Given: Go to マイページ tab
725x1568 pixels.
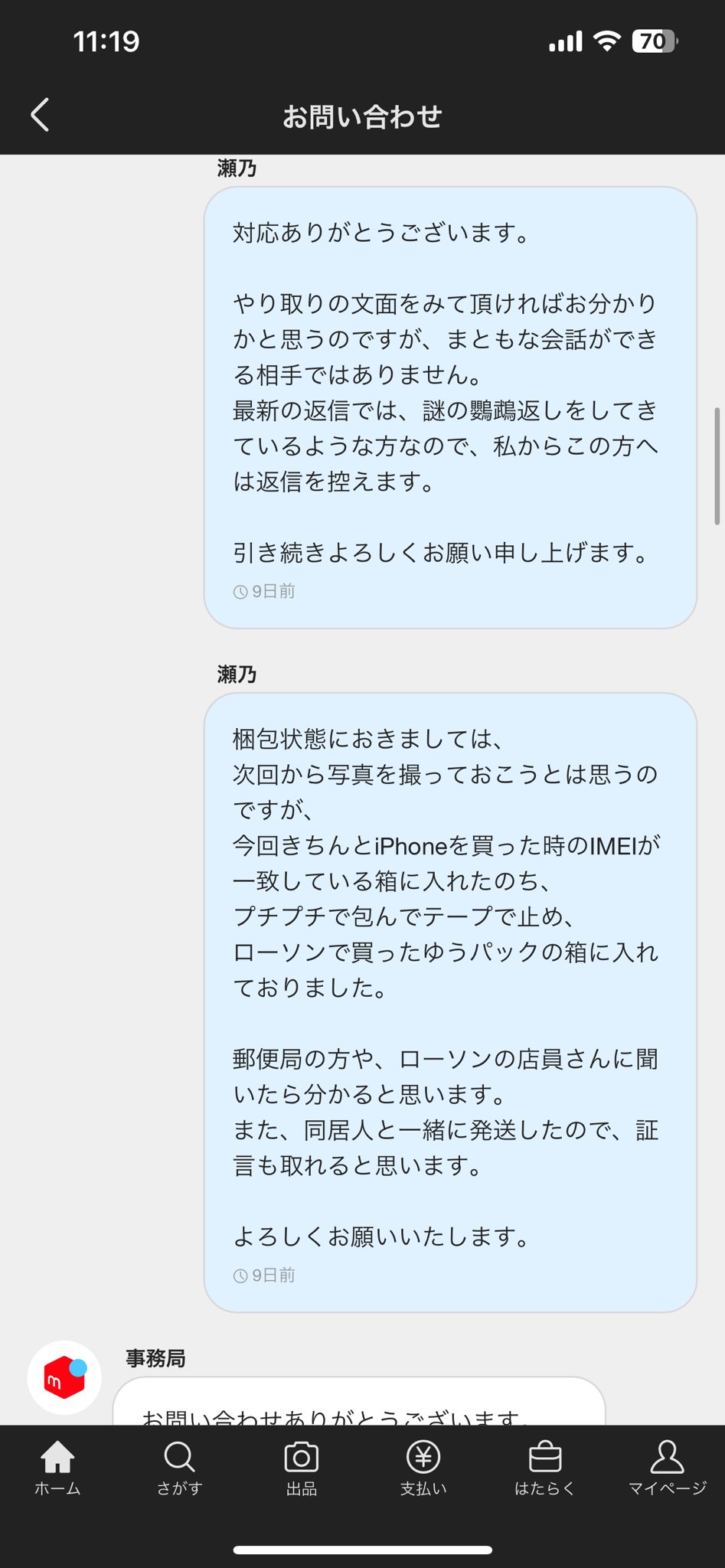Looking at the screenshot, I should pyautogui.click(x=667, y=1468).
